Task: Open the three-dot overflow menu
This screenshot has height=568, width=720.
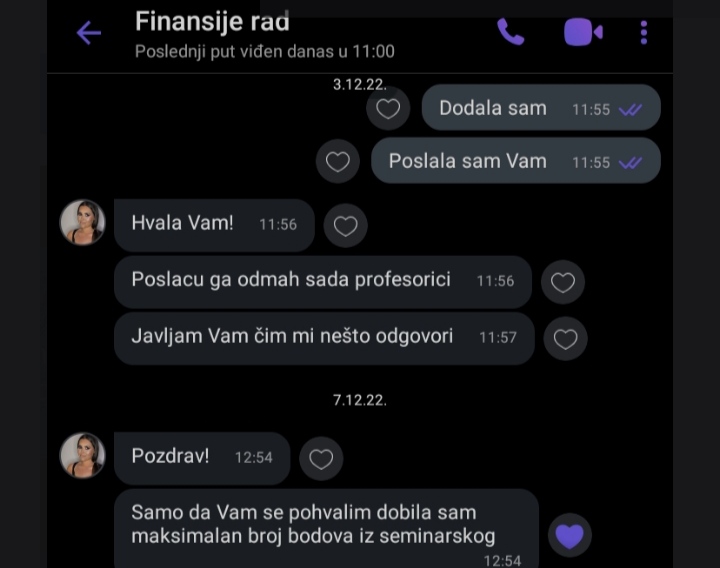Action: pyautogui.click(x=644, y=32)
